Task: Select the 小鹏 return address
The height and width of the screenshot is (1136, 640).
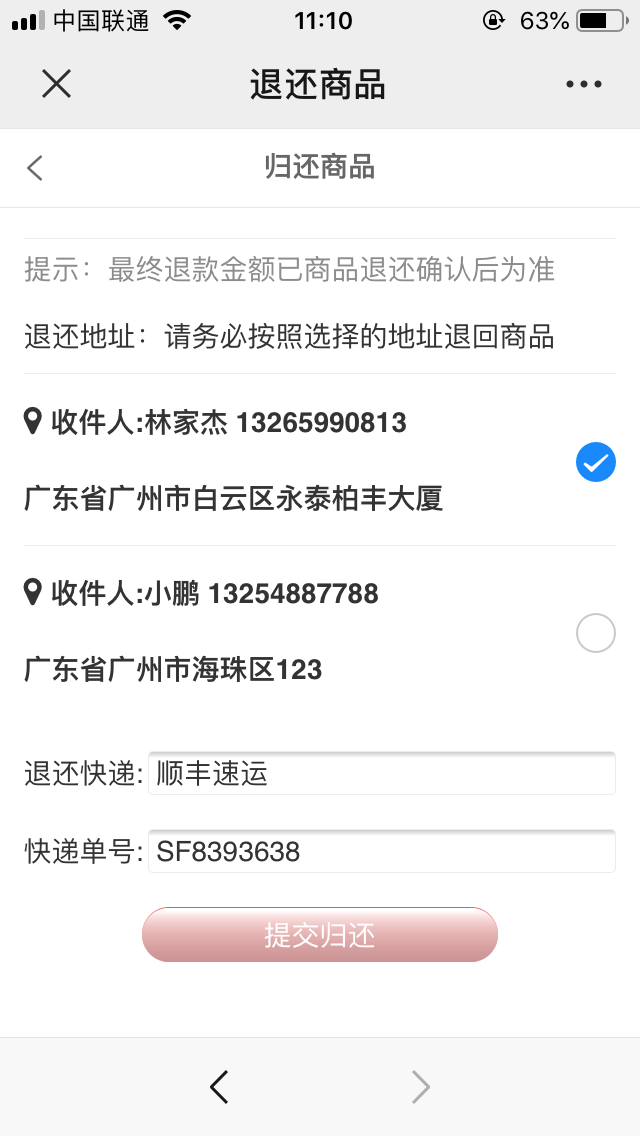Action: coord(595,633)
